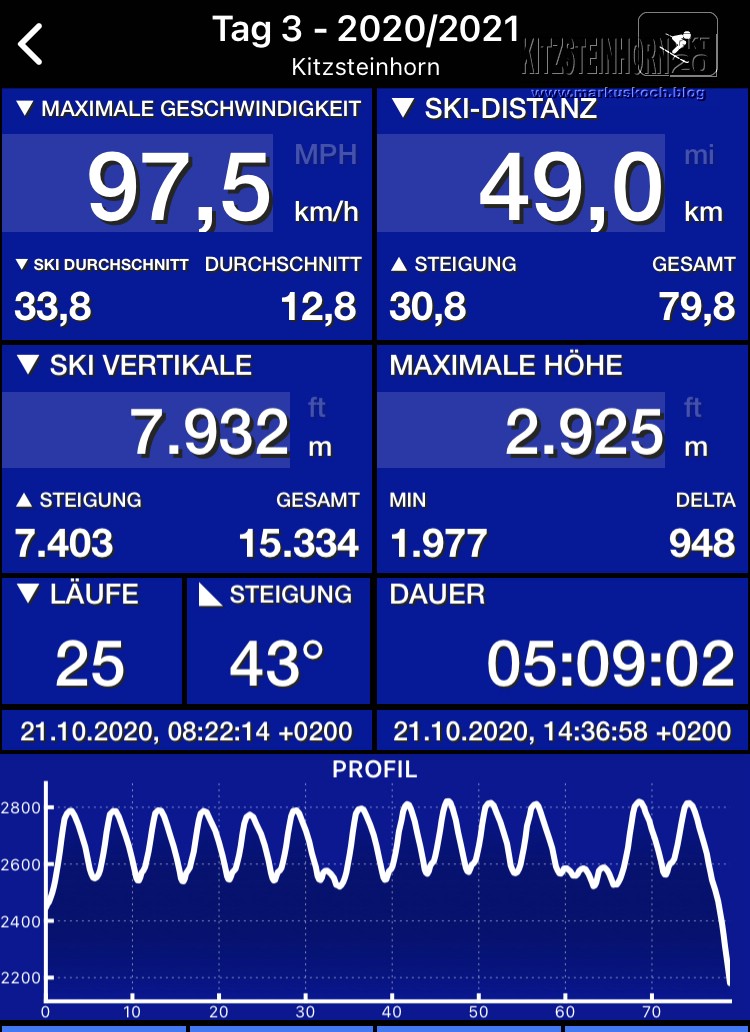Toggle the Ski Vertikale unit ft/m
The height and width of the screenshot is (1032, 750).
(x=318, y=428)
